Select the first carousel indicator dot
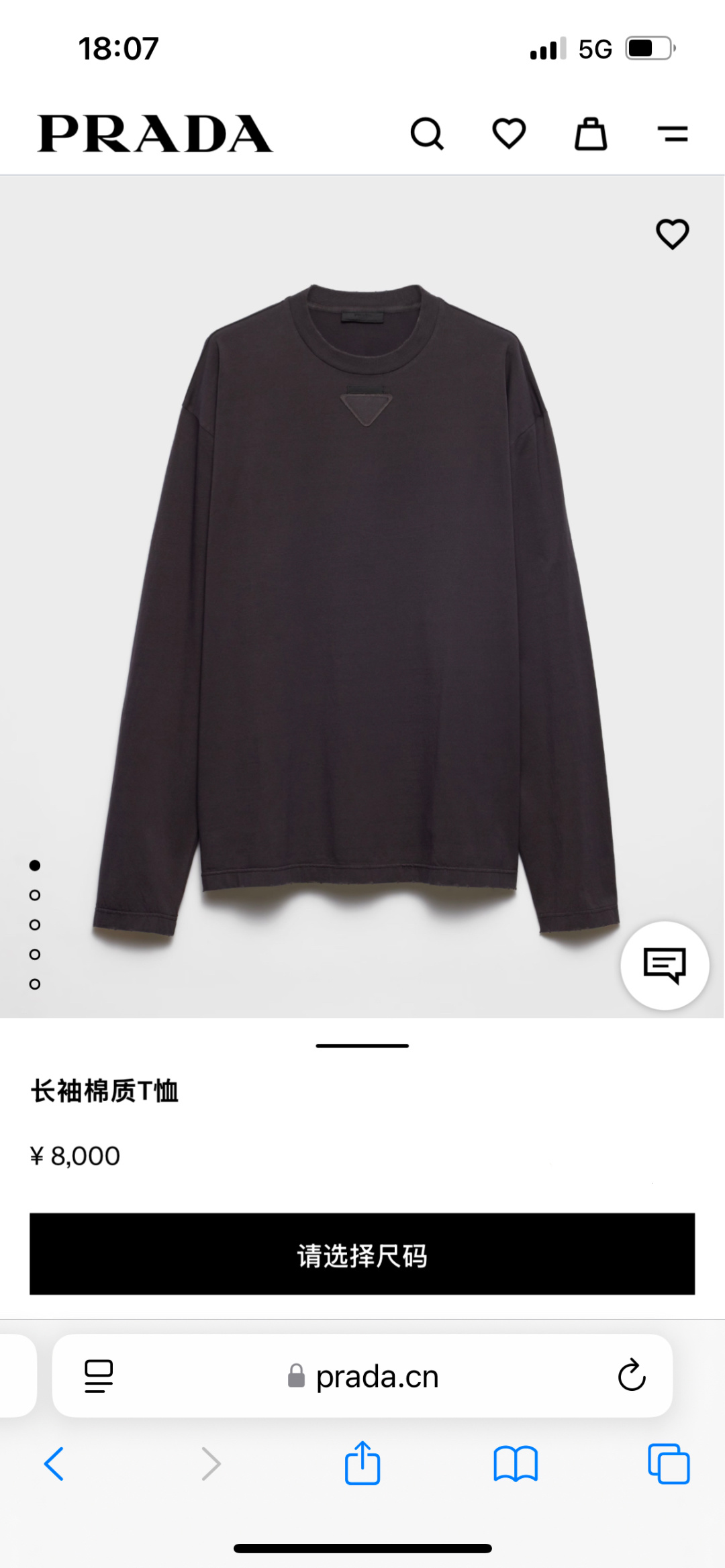725x1568 pixels. tap(34, 866)
